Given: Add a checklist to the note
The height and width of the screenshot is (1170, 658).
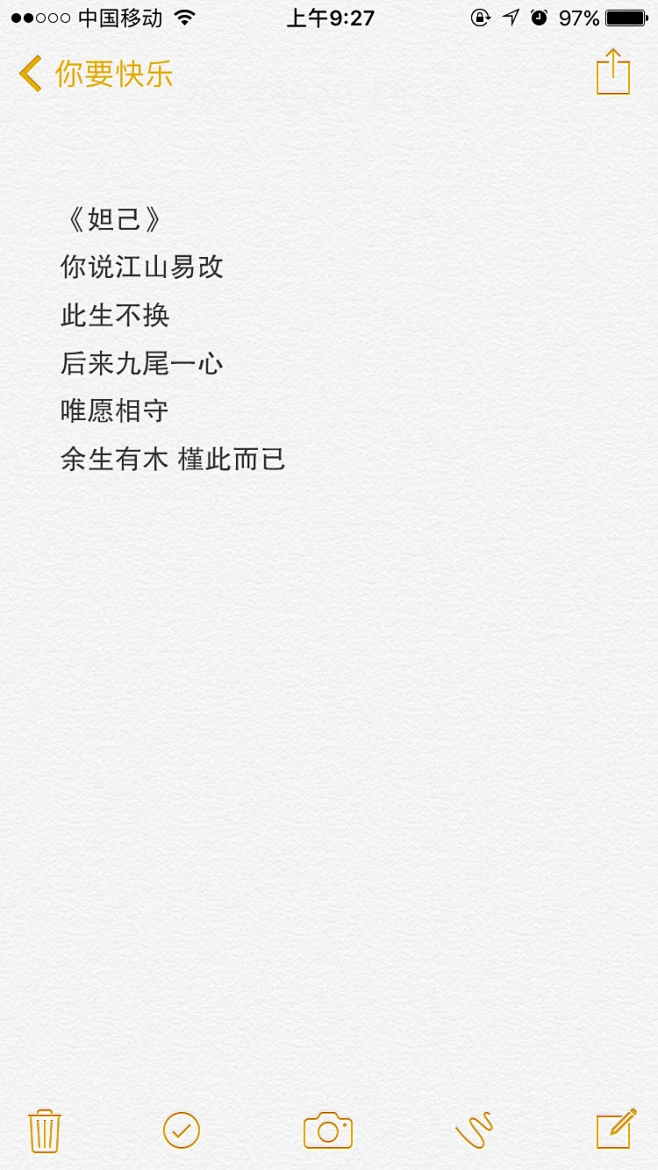Looking at the screenshot, I should pos(181,1130).
